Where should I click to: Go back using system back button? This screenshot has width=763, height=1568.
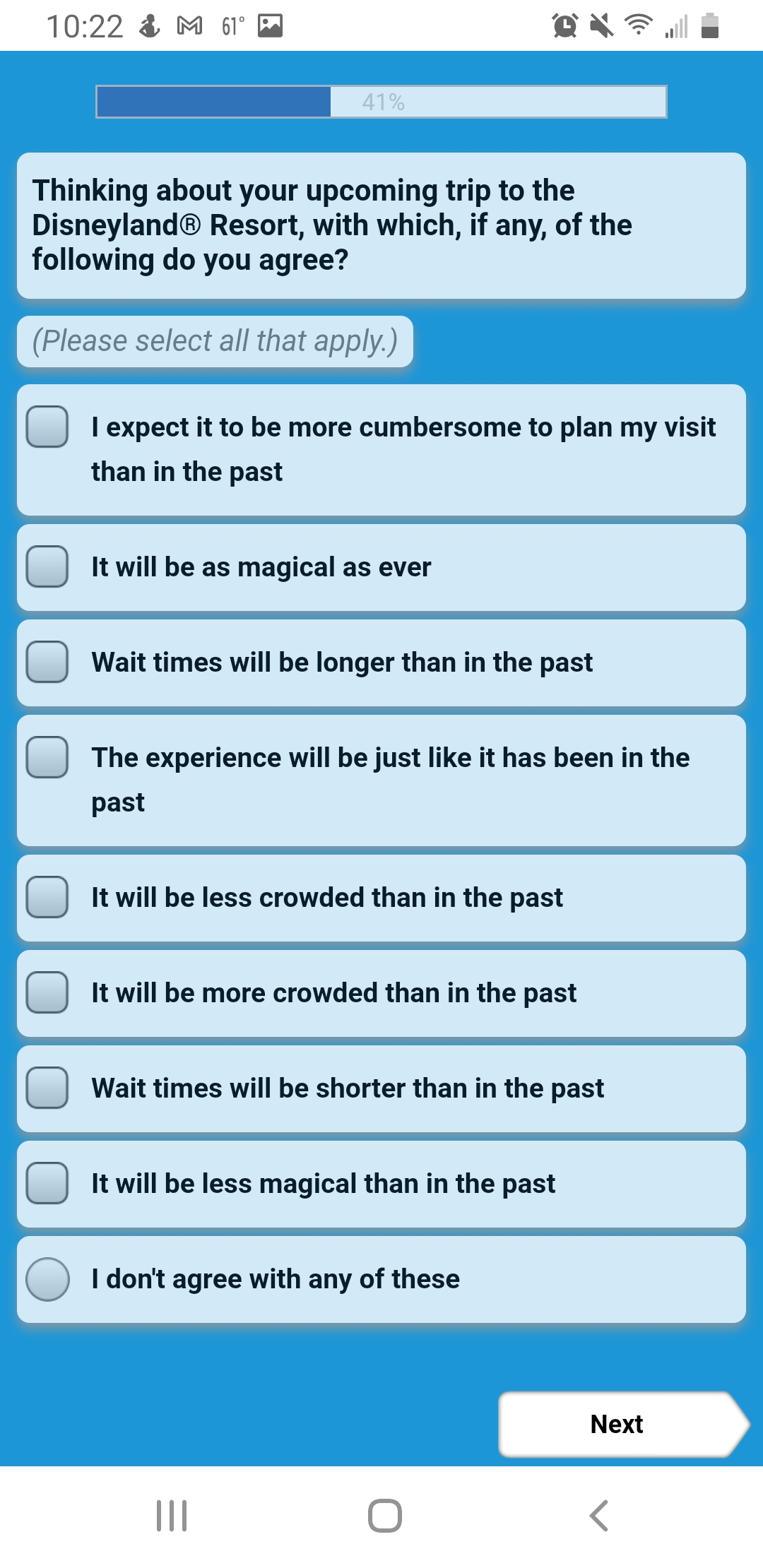598,1515
